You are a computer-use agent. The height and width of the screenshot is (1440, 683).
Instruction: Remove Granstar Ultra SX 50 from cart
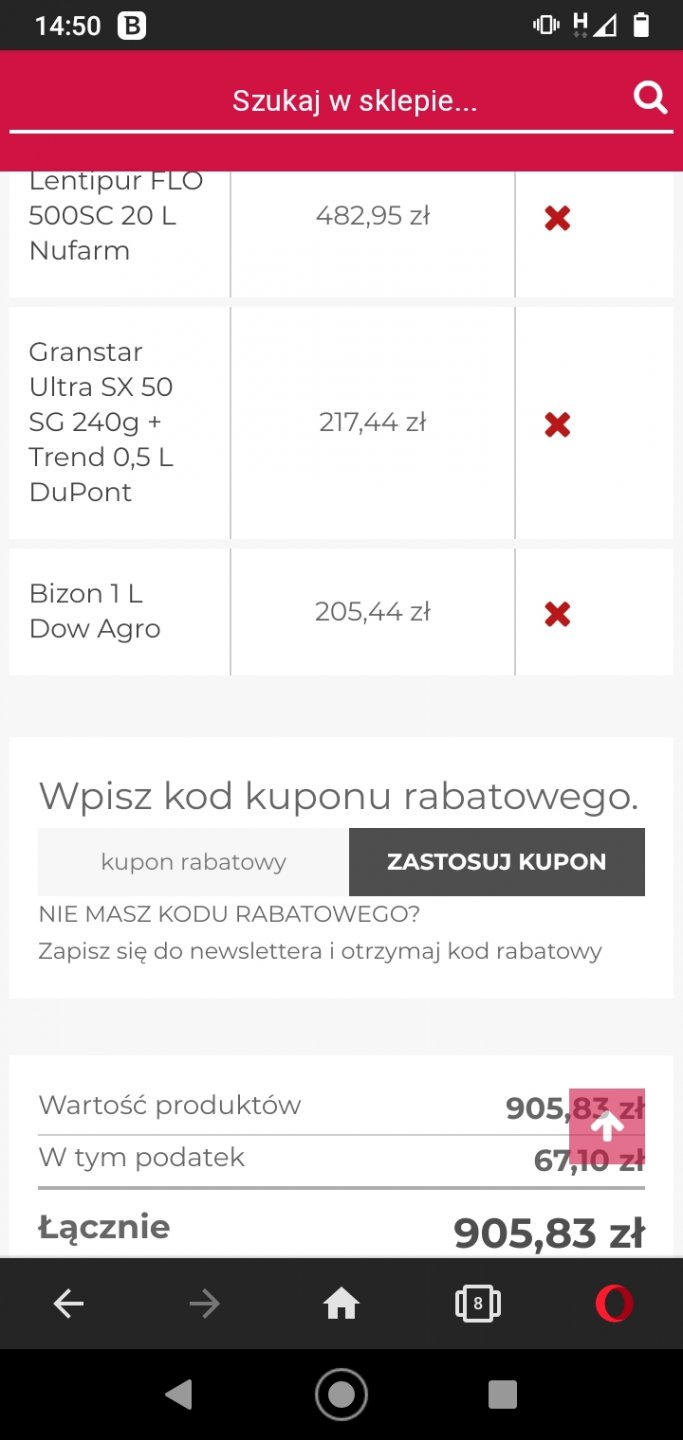[557, 425]
